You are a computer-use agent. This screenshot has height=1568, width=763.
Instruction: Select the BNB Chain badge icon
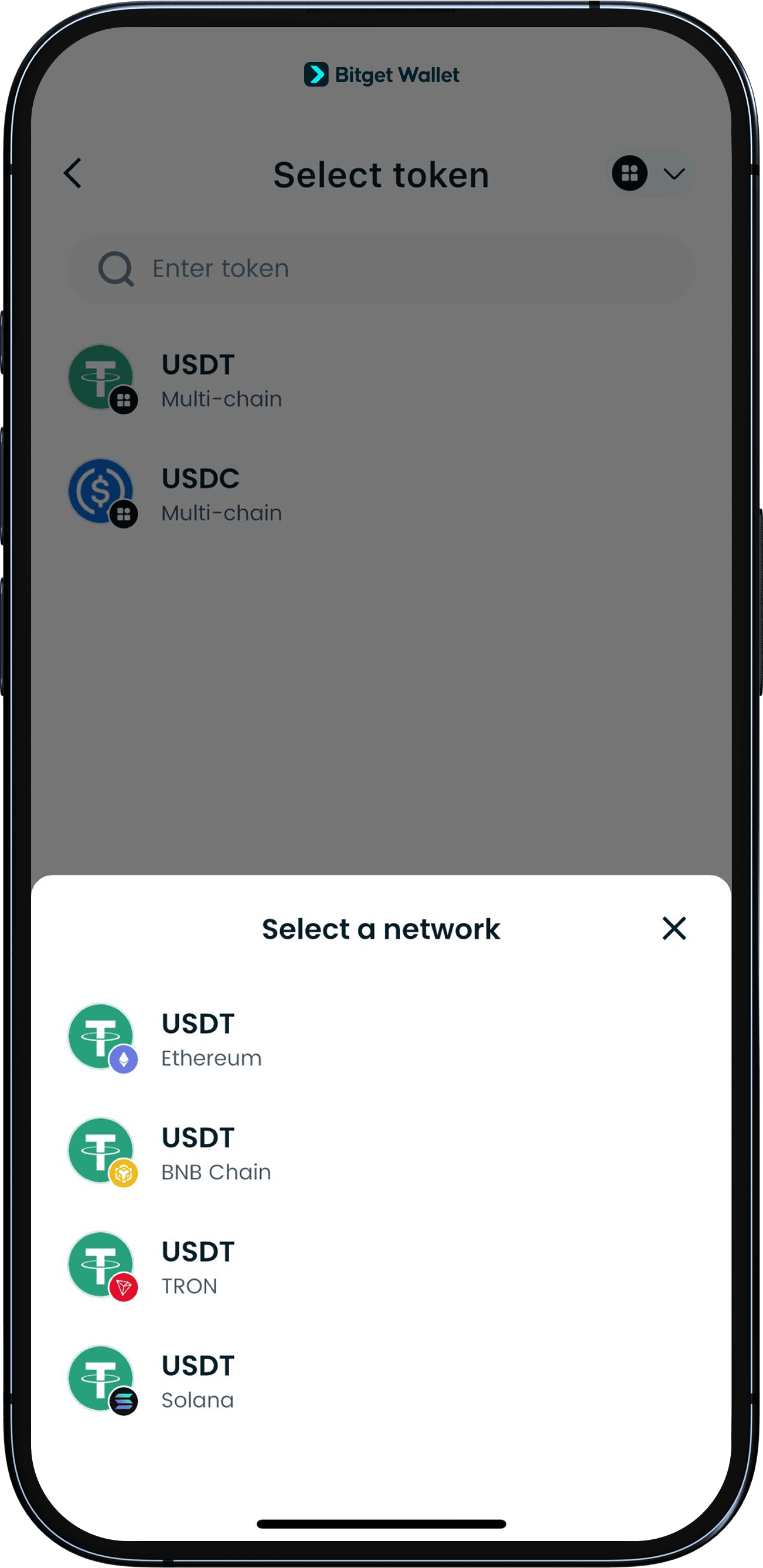(x=124, y=1171)
